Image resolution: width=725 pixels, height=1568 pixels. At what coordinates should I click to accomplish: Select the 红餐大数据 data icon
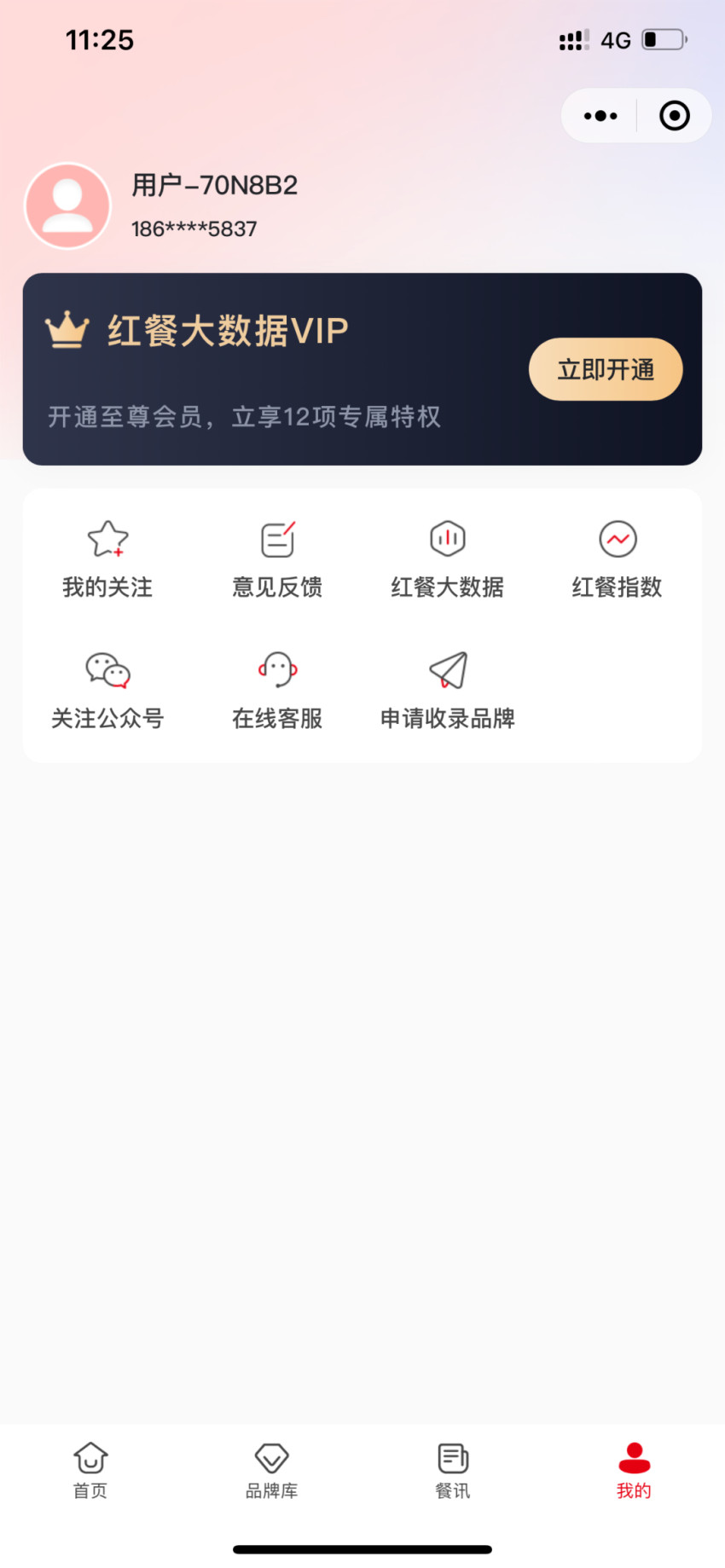(x=447, y=558)
